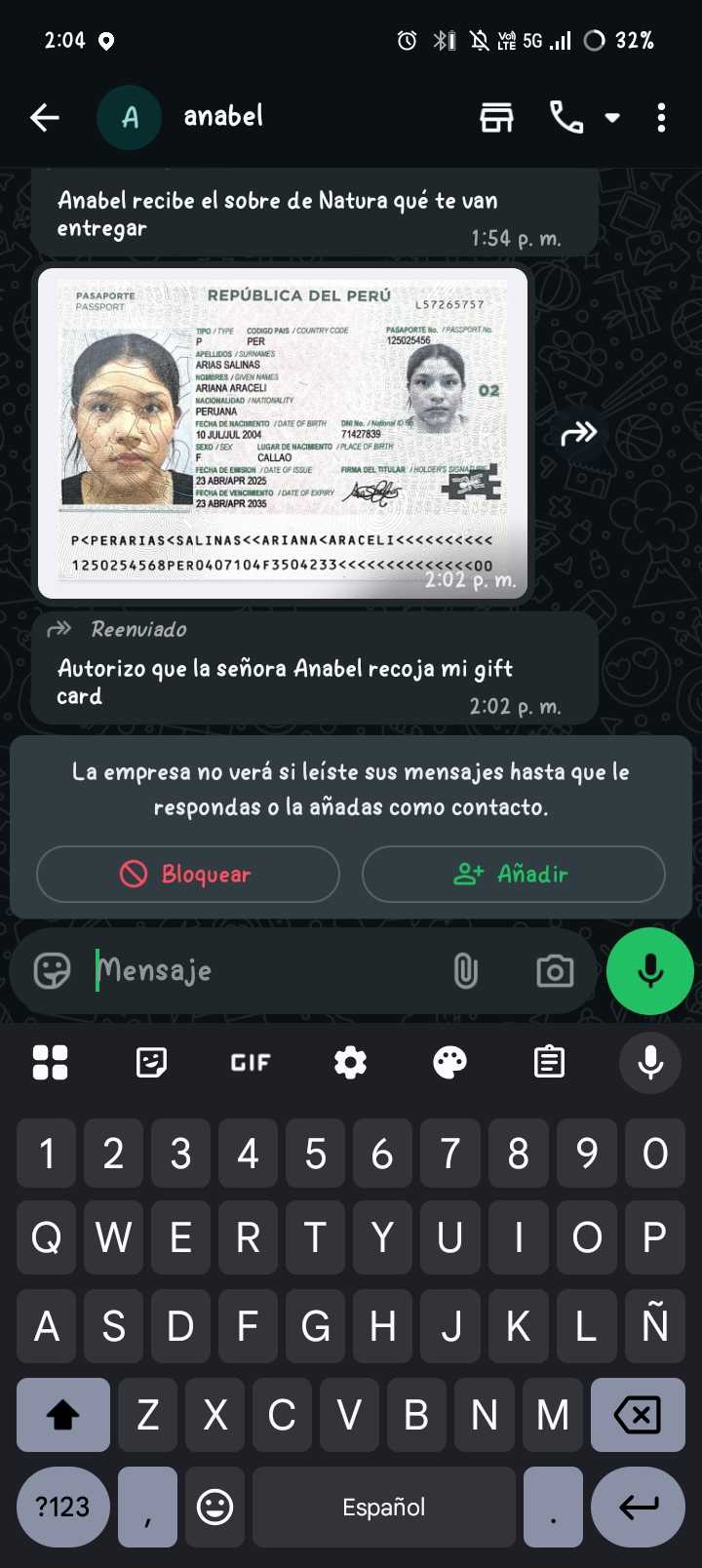
Task: Open the camera from the message bar
Action: tap(555, 971)
